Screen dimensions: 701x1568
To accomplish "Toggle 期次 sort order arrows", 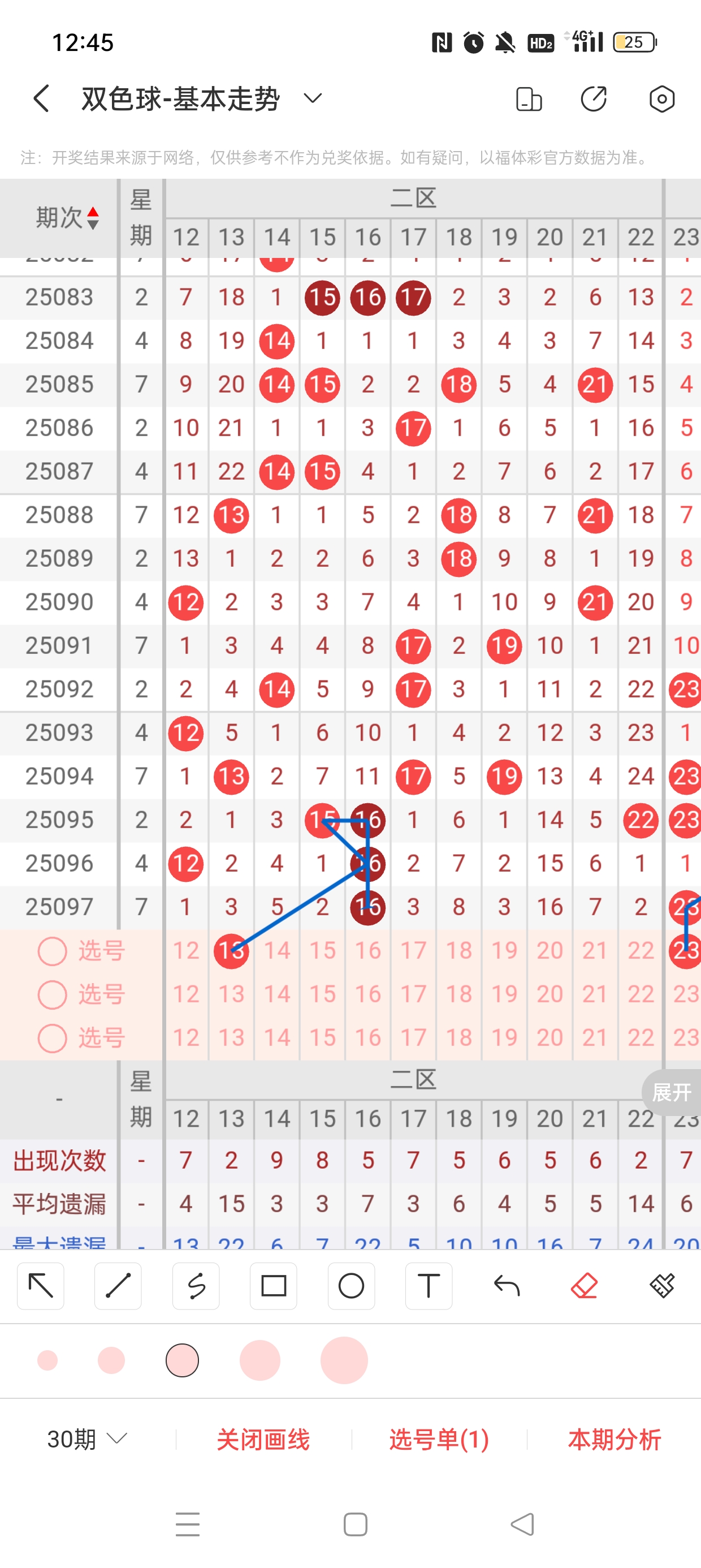I will click(93, 217).
